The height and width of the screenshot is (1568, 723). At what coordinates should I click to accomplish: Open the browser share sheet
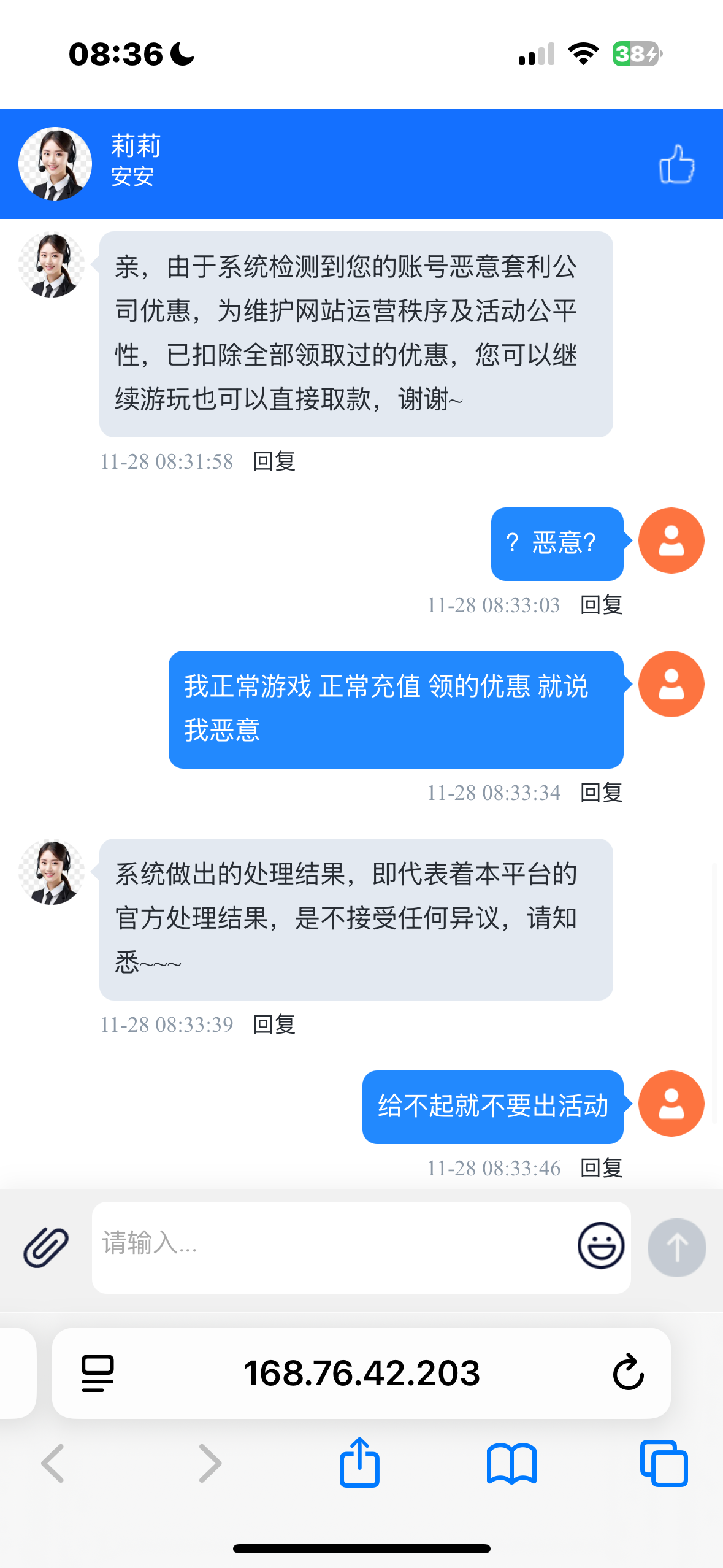360,1462
